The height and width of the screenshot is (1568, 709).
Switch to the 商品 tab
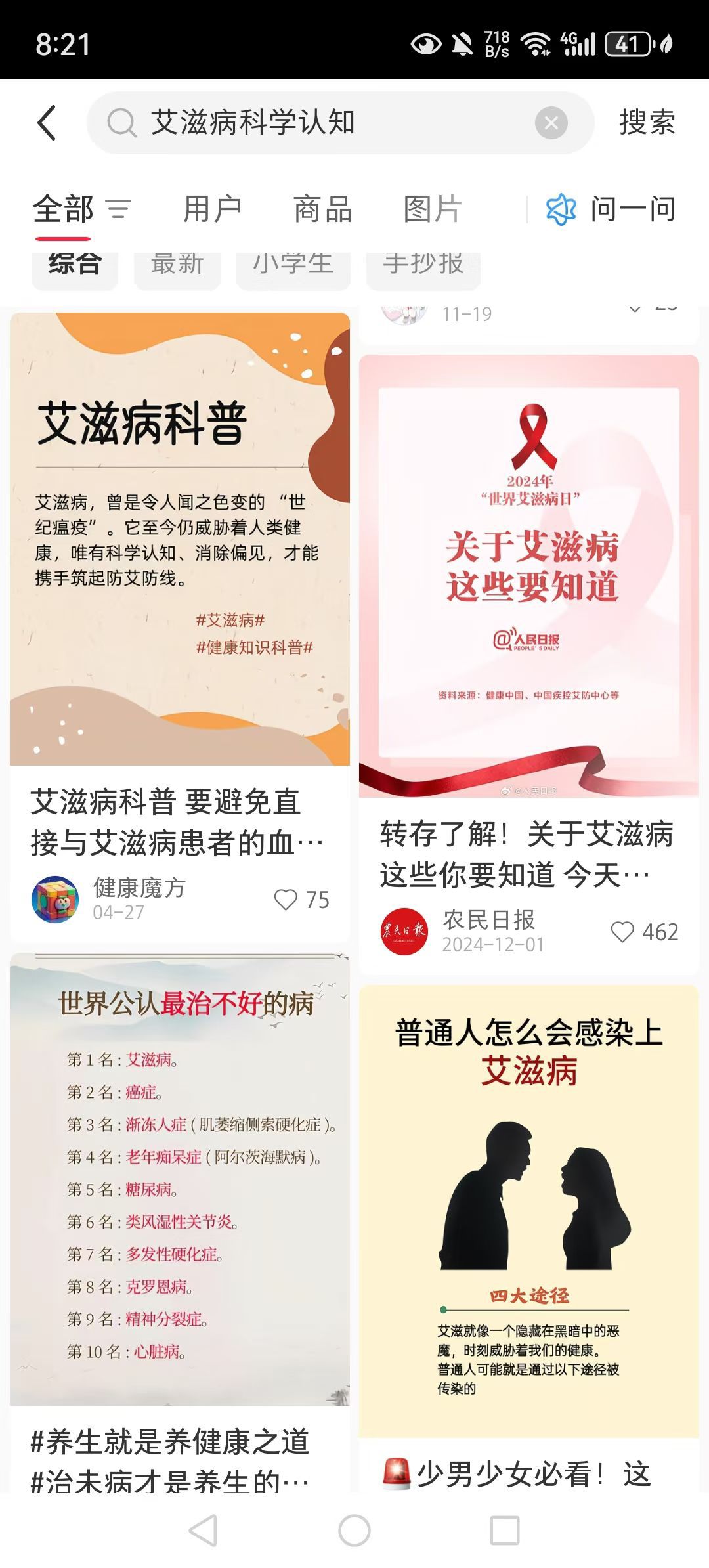(x=322, y=209)
